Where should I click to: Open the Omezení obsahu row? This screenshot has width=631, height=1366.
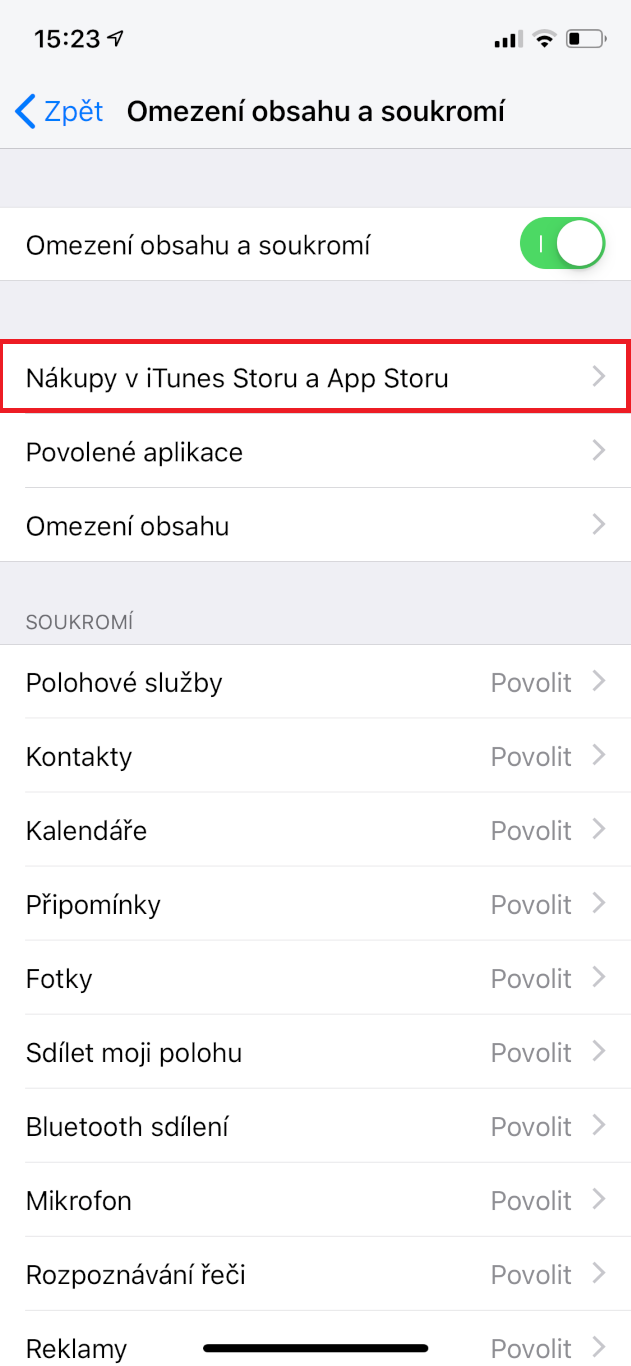(x=315, y=526)
